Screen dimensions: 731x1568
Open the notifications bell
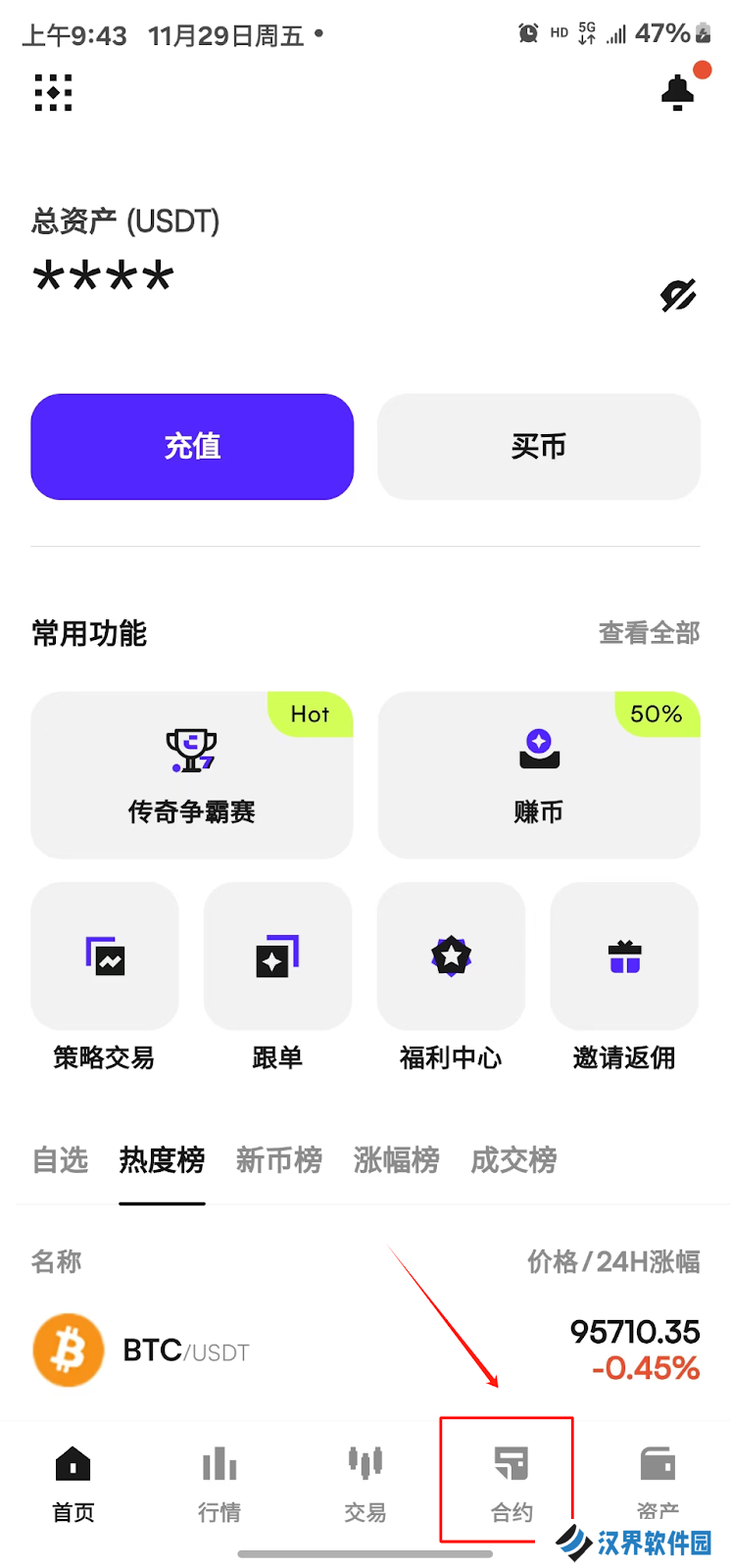click(x=679, y=92)
